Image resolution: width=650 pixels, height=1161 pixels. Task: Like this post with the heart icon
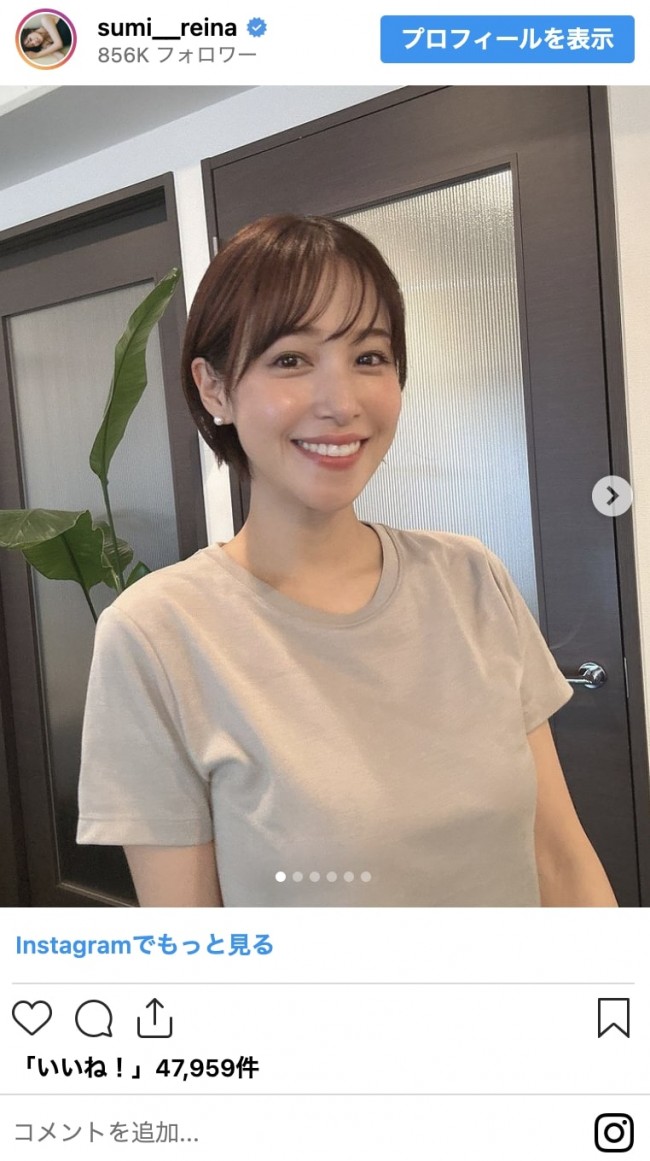[32, 1018]
